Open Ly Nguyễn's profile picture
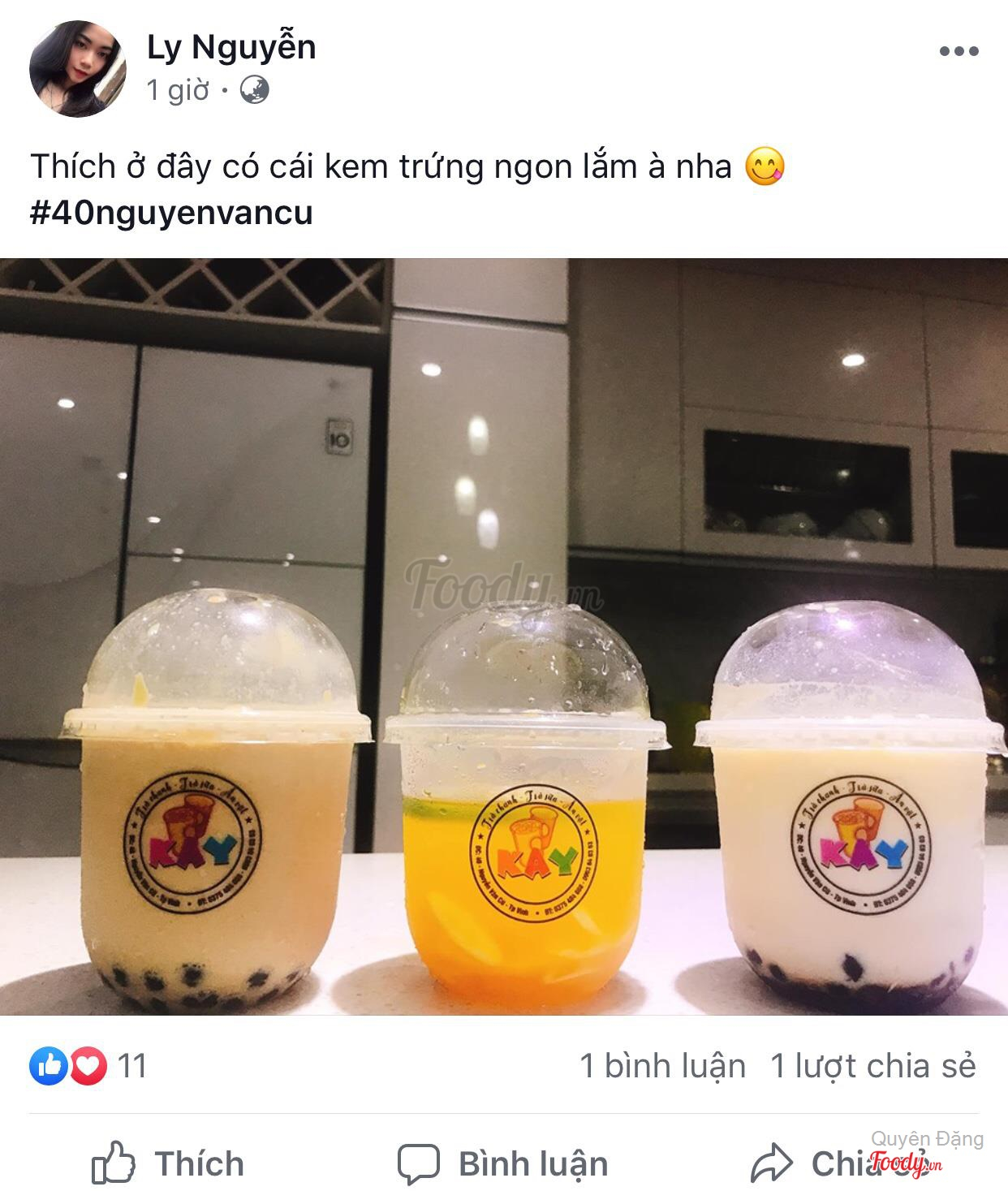This screenshot has width=1008, height=1191. tap(78, 69)
